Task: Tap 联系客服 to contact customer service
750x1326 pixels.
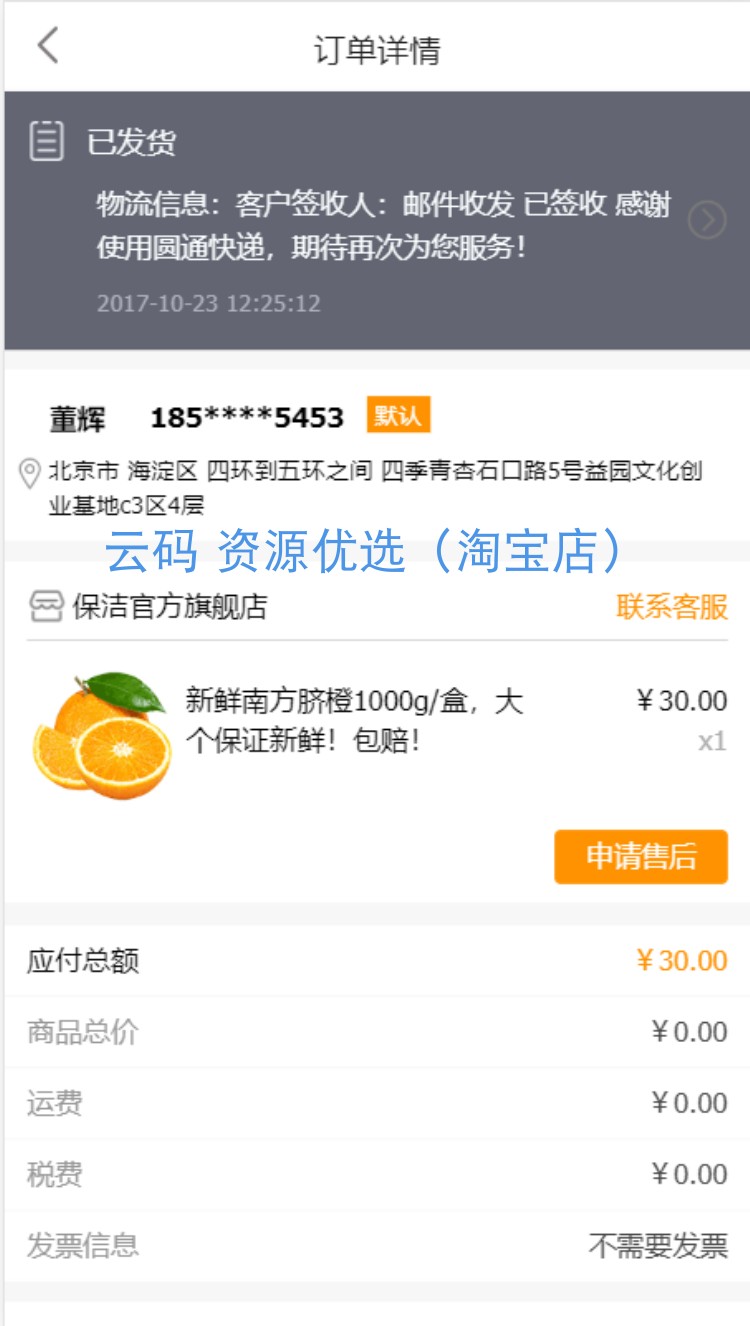Action: tap(671, 607)
